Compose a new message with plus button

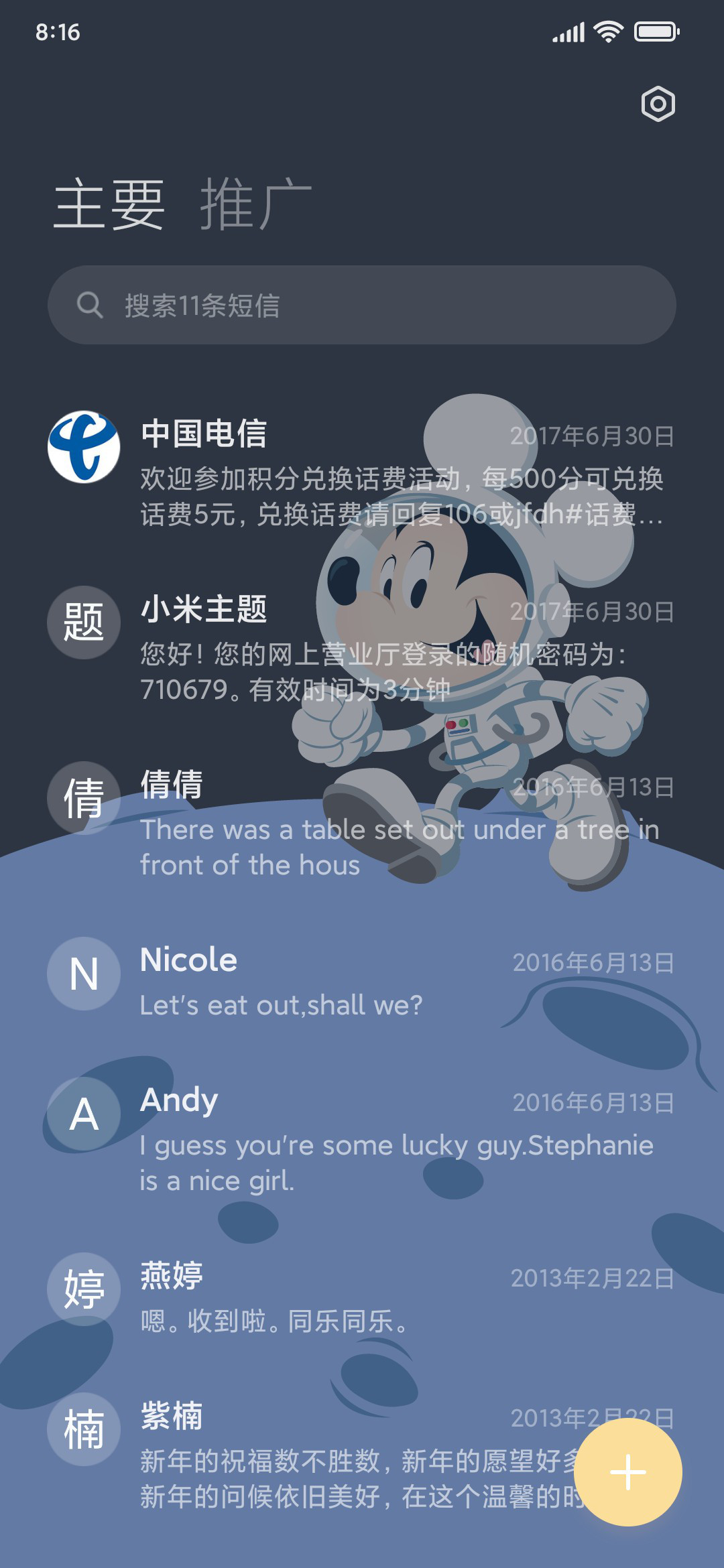[627, 1472]
